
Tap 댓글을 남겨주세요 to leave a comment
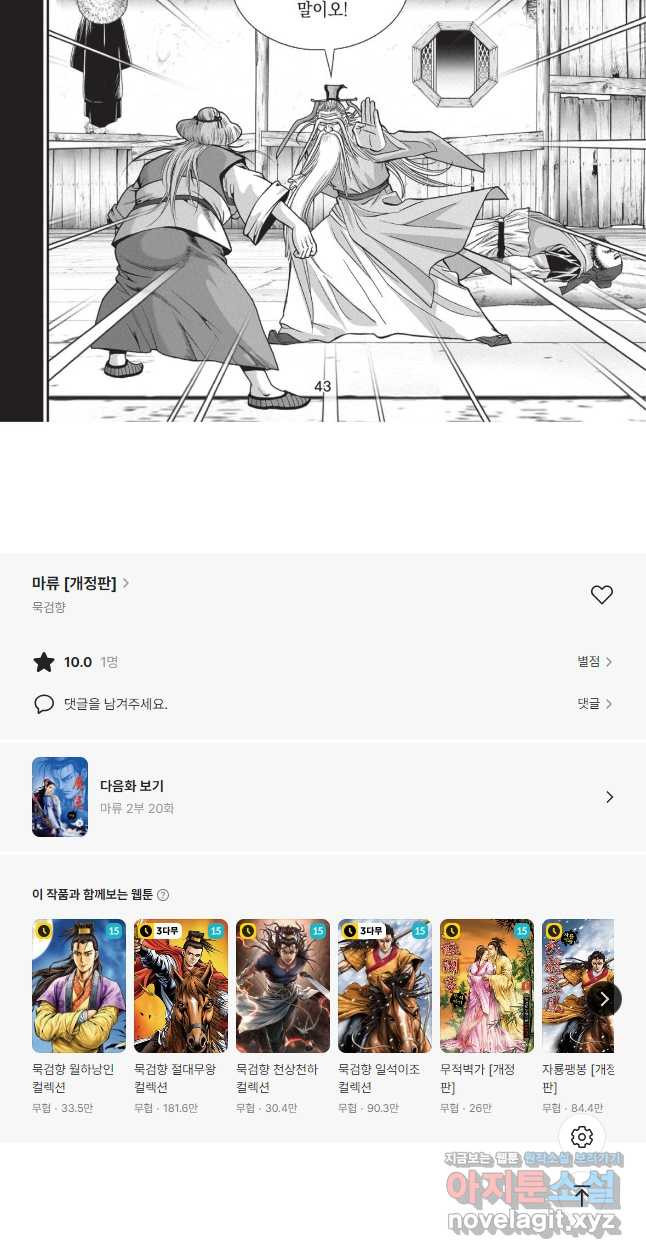click(x=115, y=704)
